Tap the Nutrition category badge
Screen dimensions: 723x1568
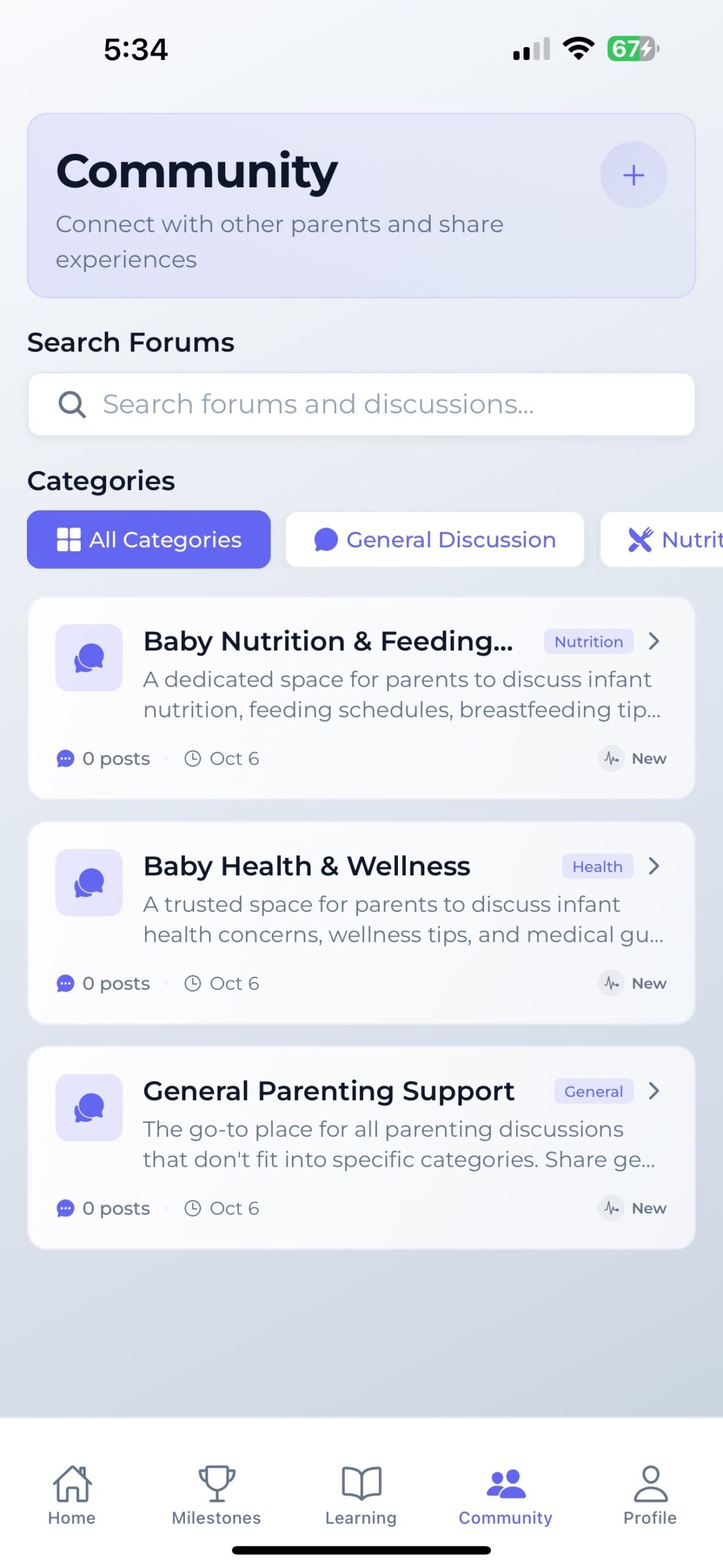(588, 641)
